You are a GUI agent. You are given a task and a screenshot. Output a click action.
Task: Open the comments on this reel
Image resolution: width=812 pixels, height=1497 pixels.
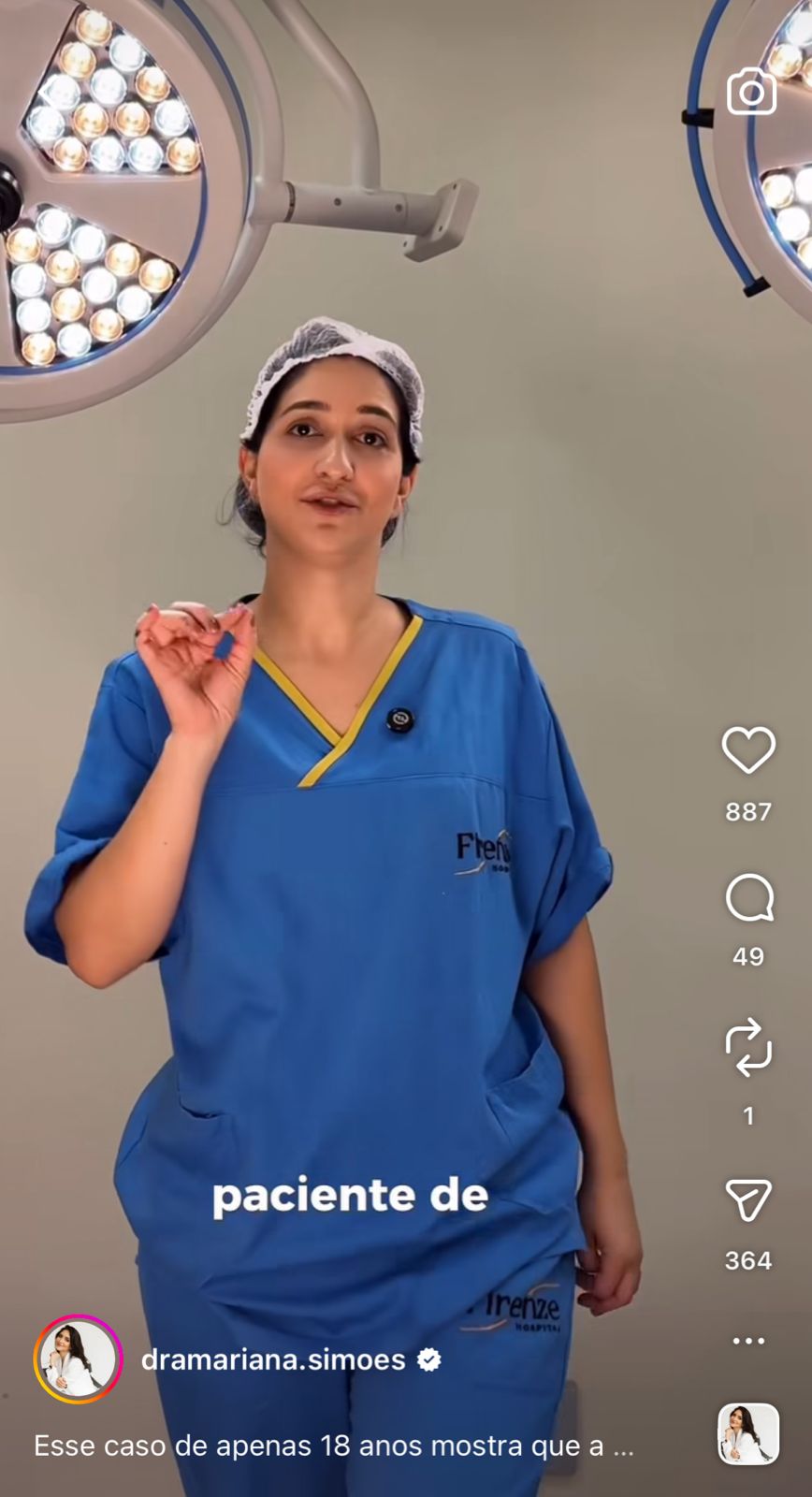click(748, 899)
